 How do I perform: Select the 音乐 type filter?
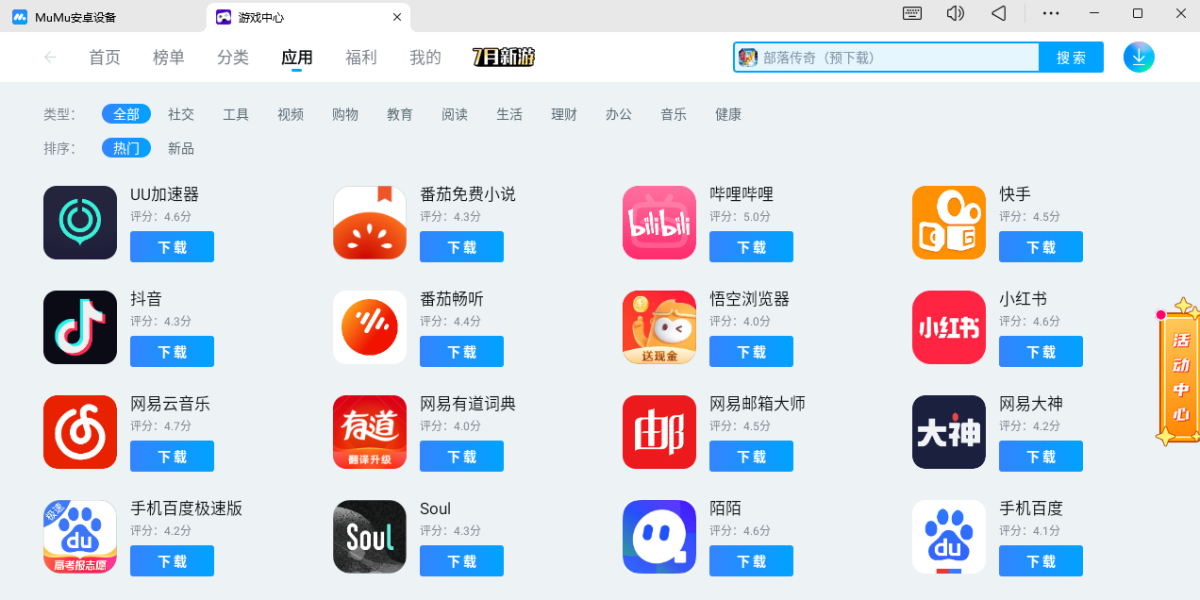(x=673, y=114)
